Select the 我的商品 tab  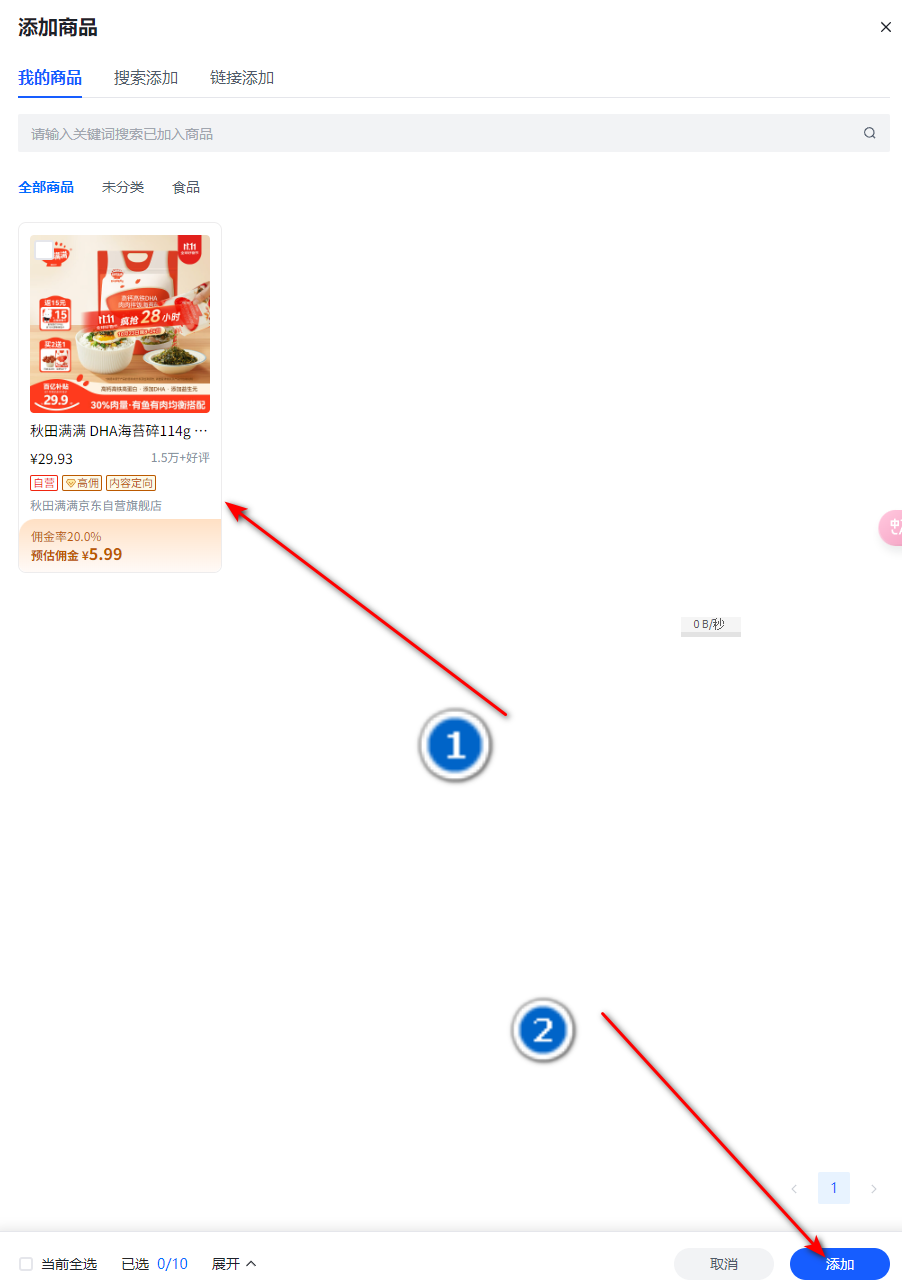(50, 78)
